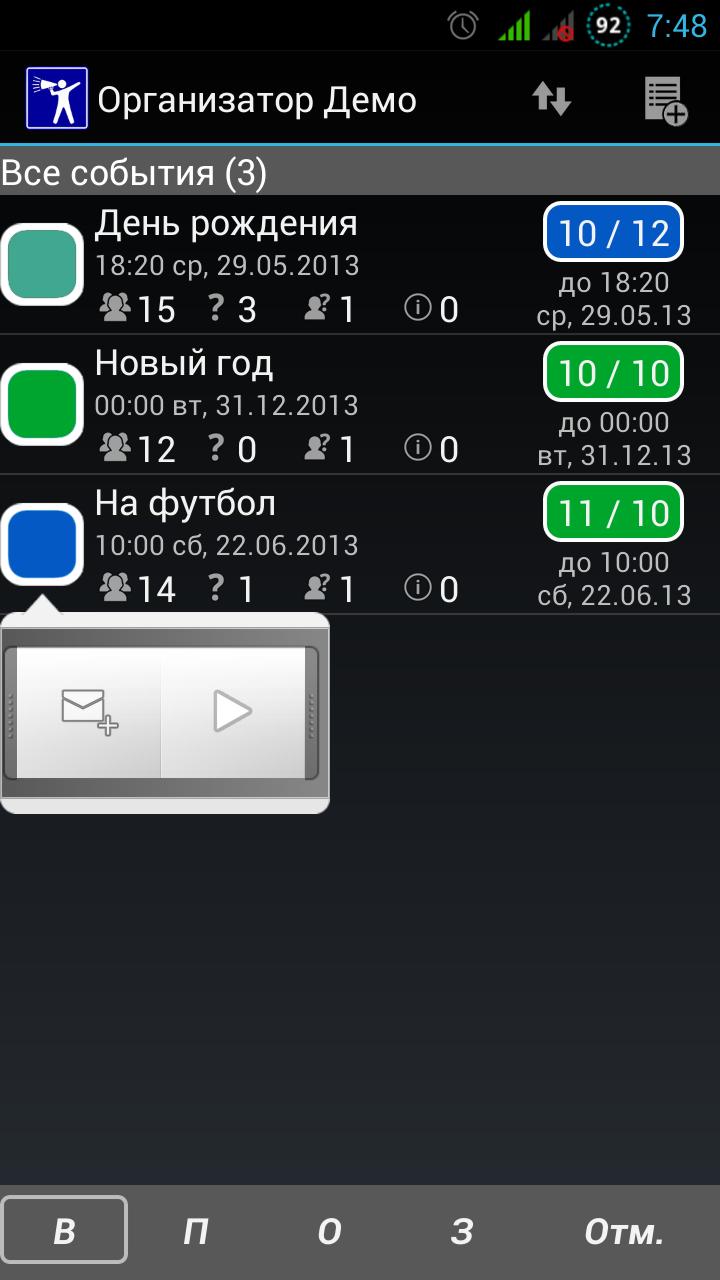The width and height of the screenshot is (720, 1280).
Task: Switch to the З tab
Action: pyautogui.click(x=461, y=1230)
